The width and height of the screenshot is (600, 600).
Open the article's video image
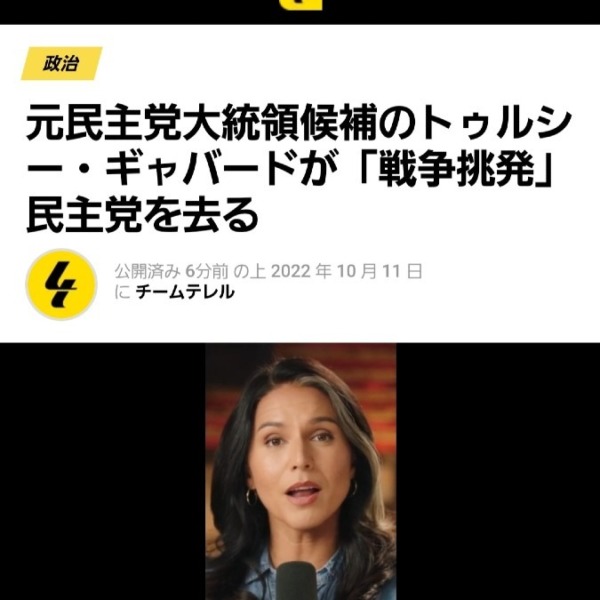[301, 470]
